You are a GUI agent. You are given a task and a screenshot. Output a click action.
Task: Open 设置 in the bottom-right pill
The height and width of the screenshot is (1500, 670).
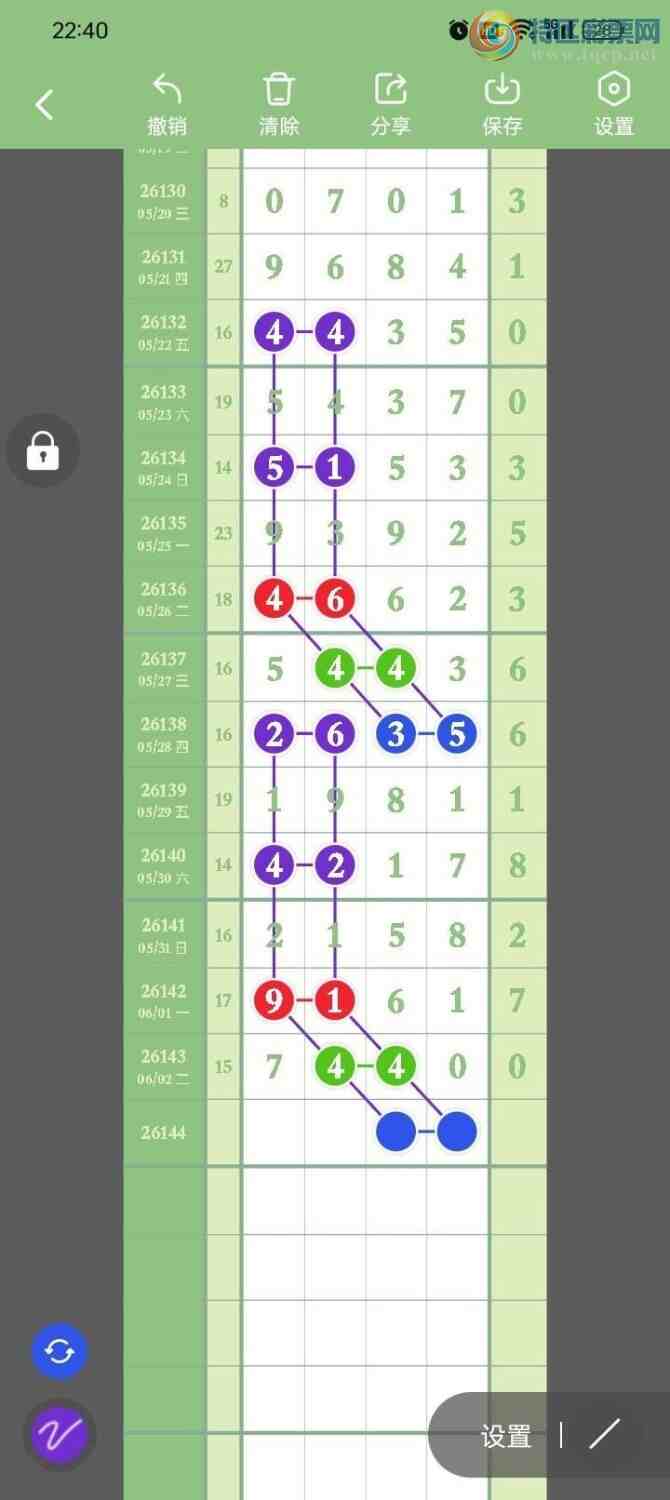tap(506, 1436)
